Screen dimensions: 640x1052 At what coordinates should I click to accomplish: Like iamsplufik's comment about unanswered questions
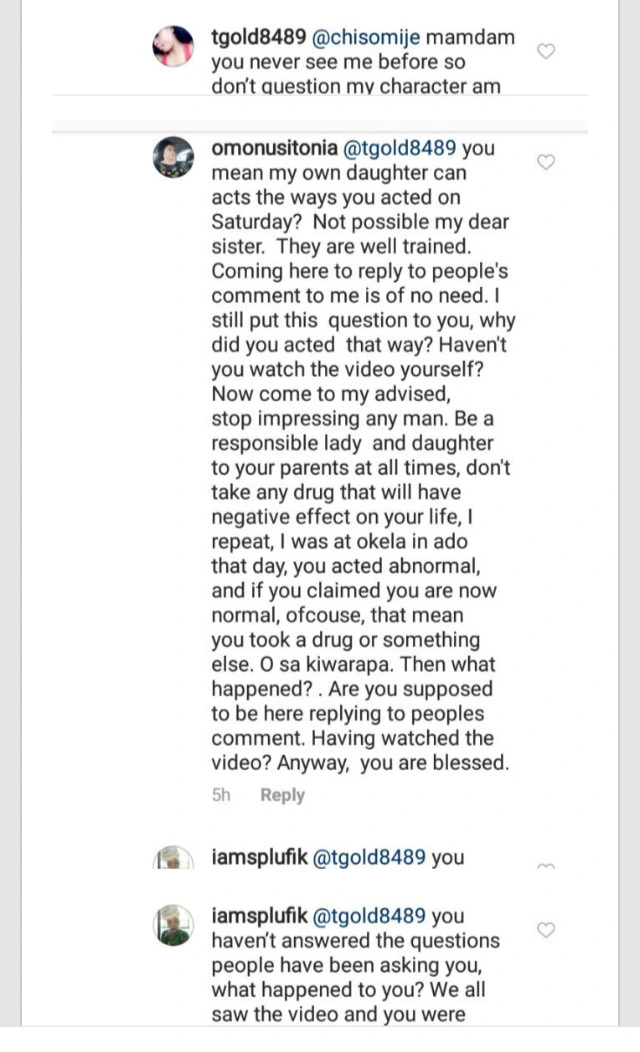click(x=546, y=930)
